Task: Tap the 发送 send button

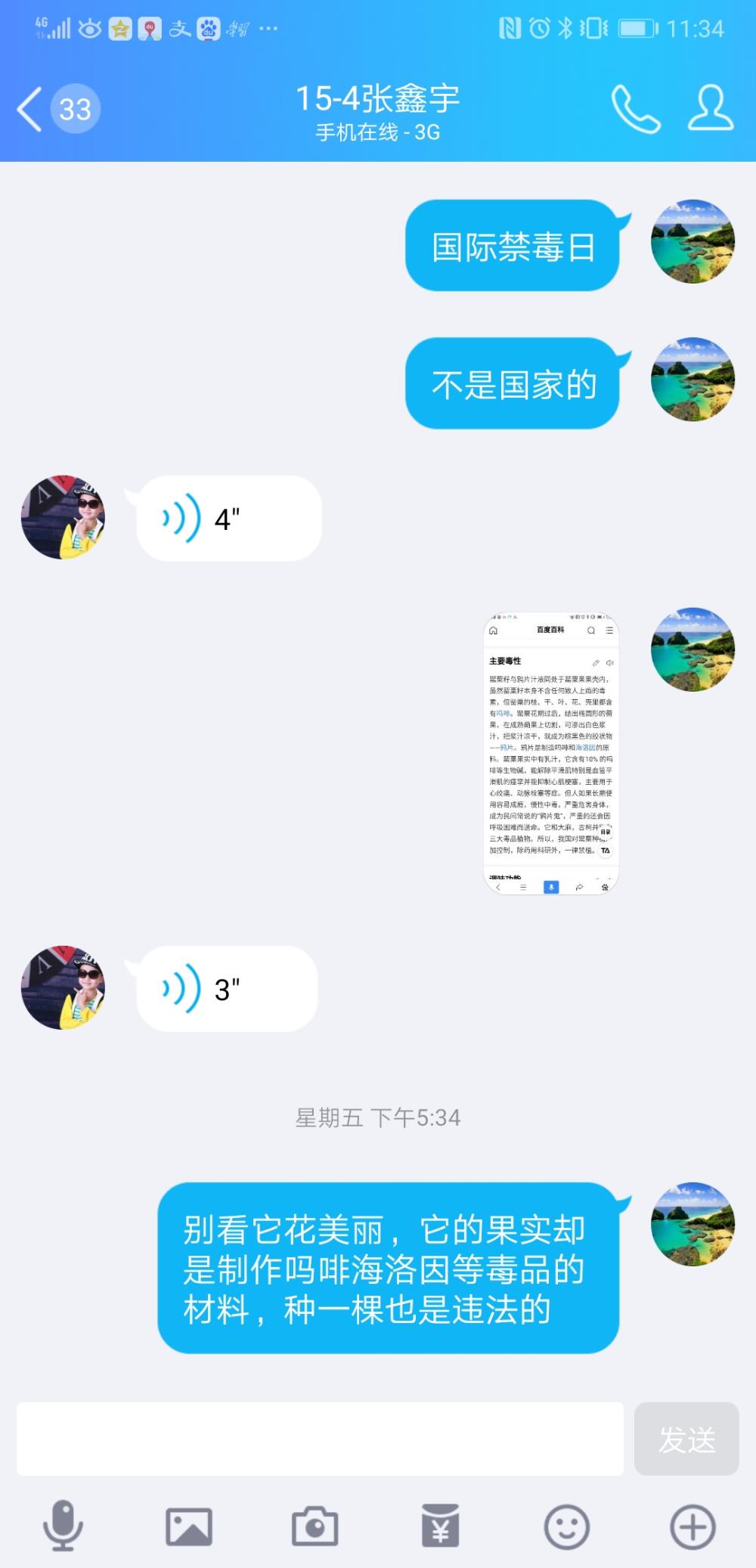Action: point(686,1439)
